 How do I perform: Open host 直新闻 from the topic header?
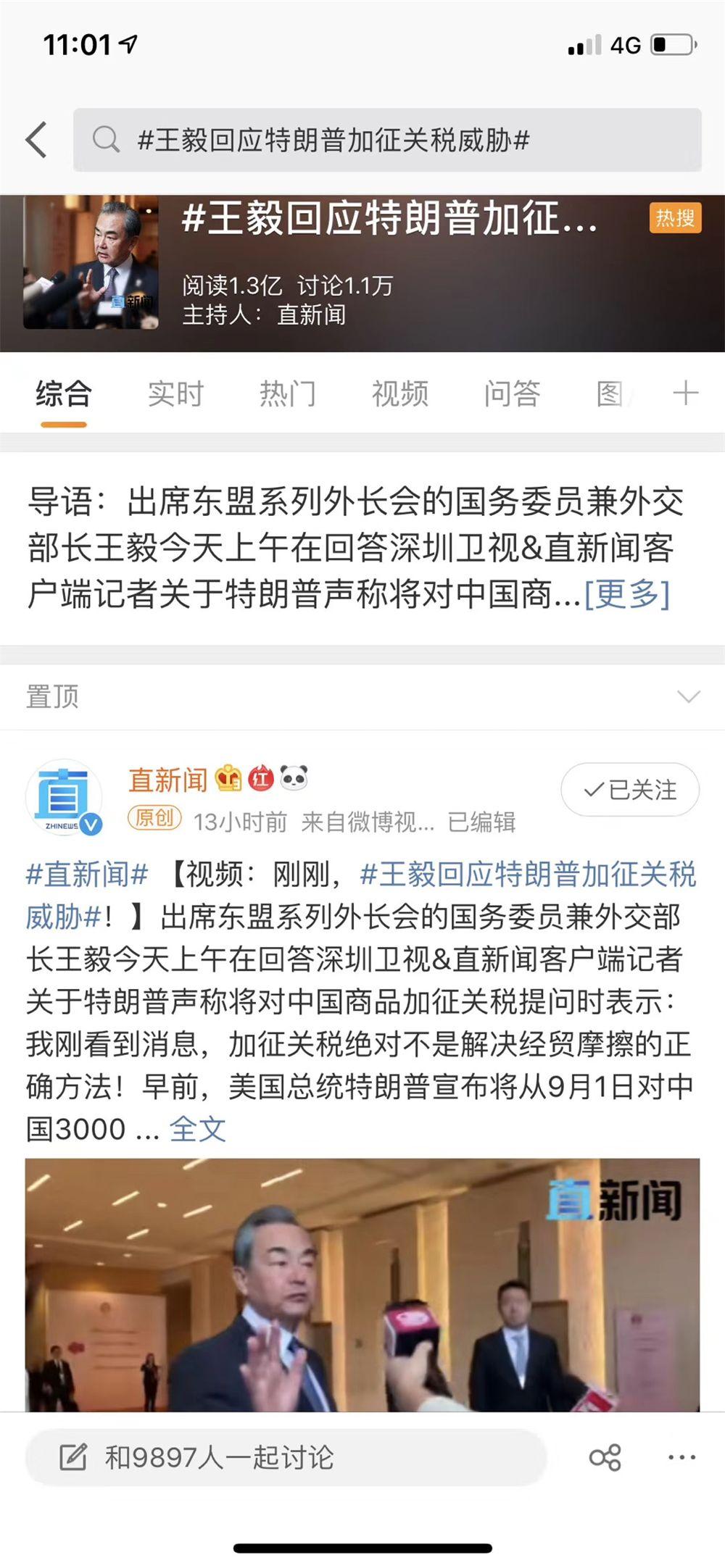312,315
